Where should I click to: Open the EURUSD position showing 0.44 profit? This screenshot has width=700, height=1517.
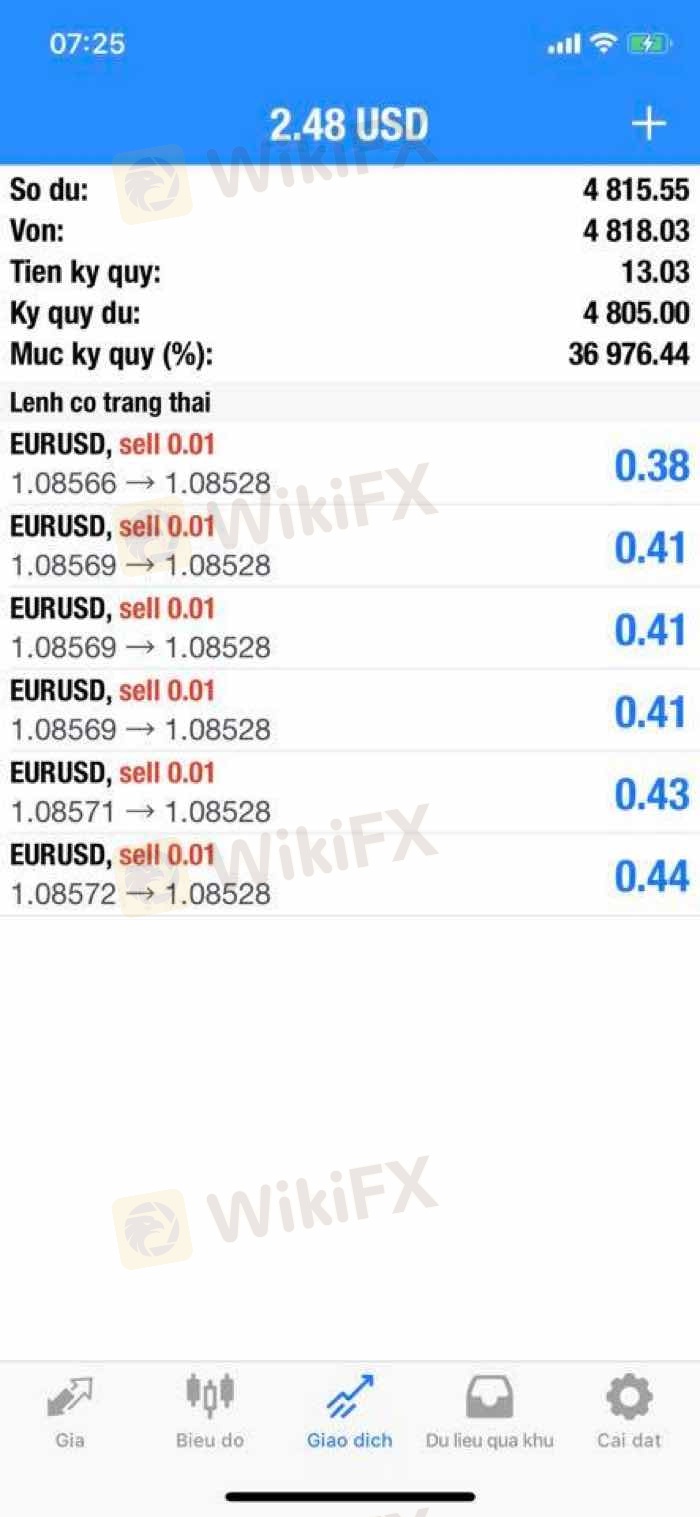point(350,875)
